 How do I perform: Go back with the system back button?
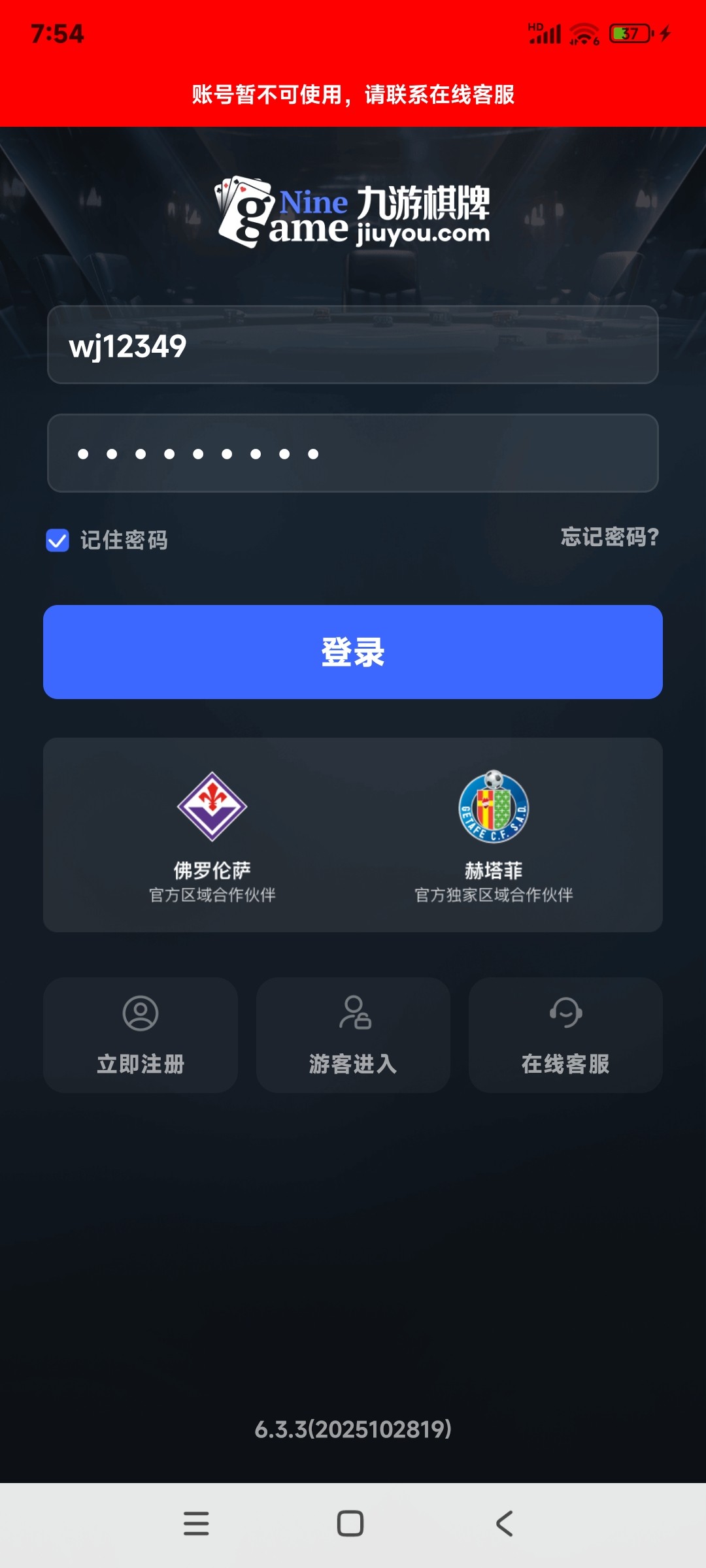tap(504, 1524)
